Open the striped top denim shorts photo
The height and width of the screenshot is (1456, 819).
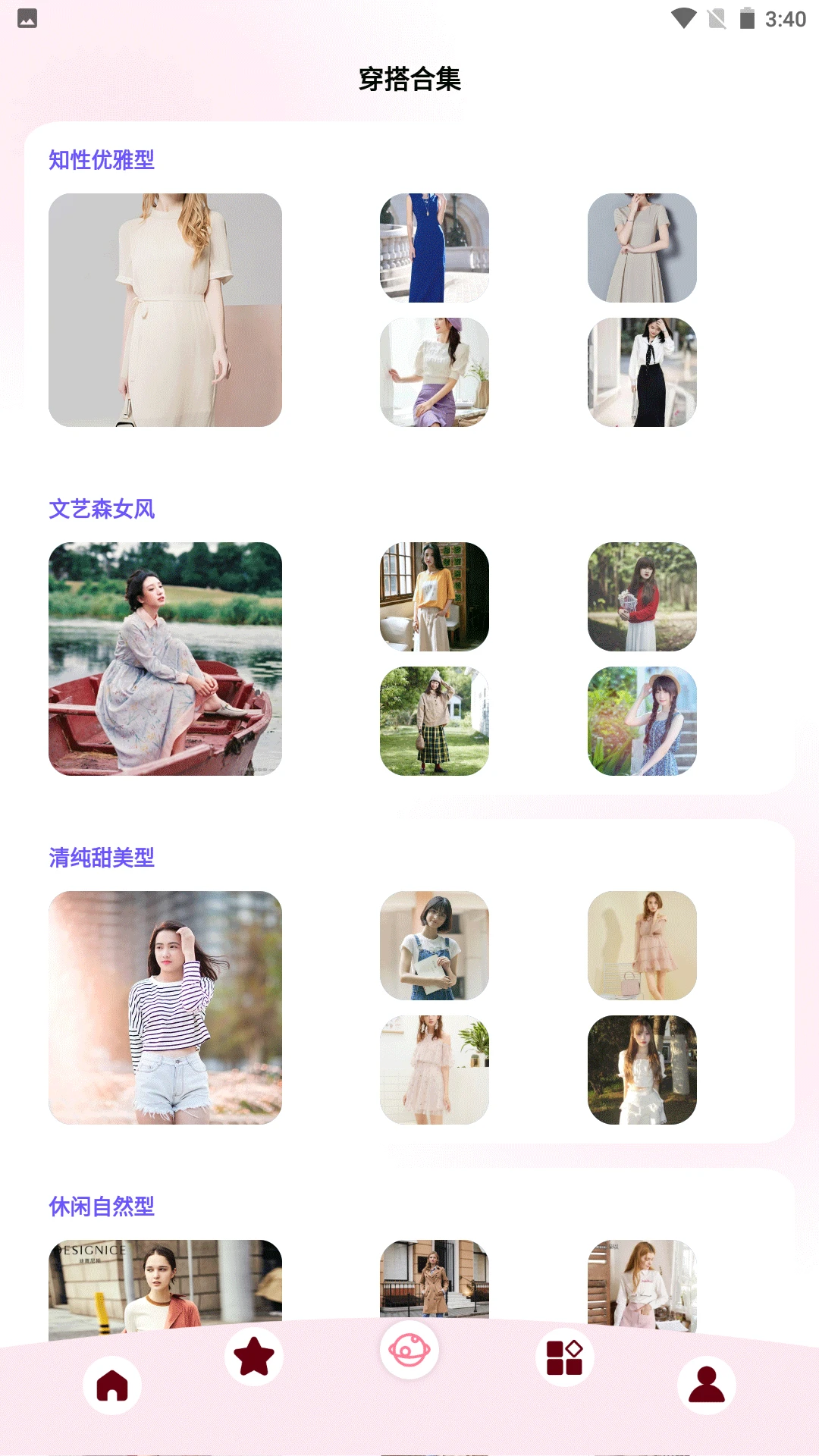pos(165,1007)
